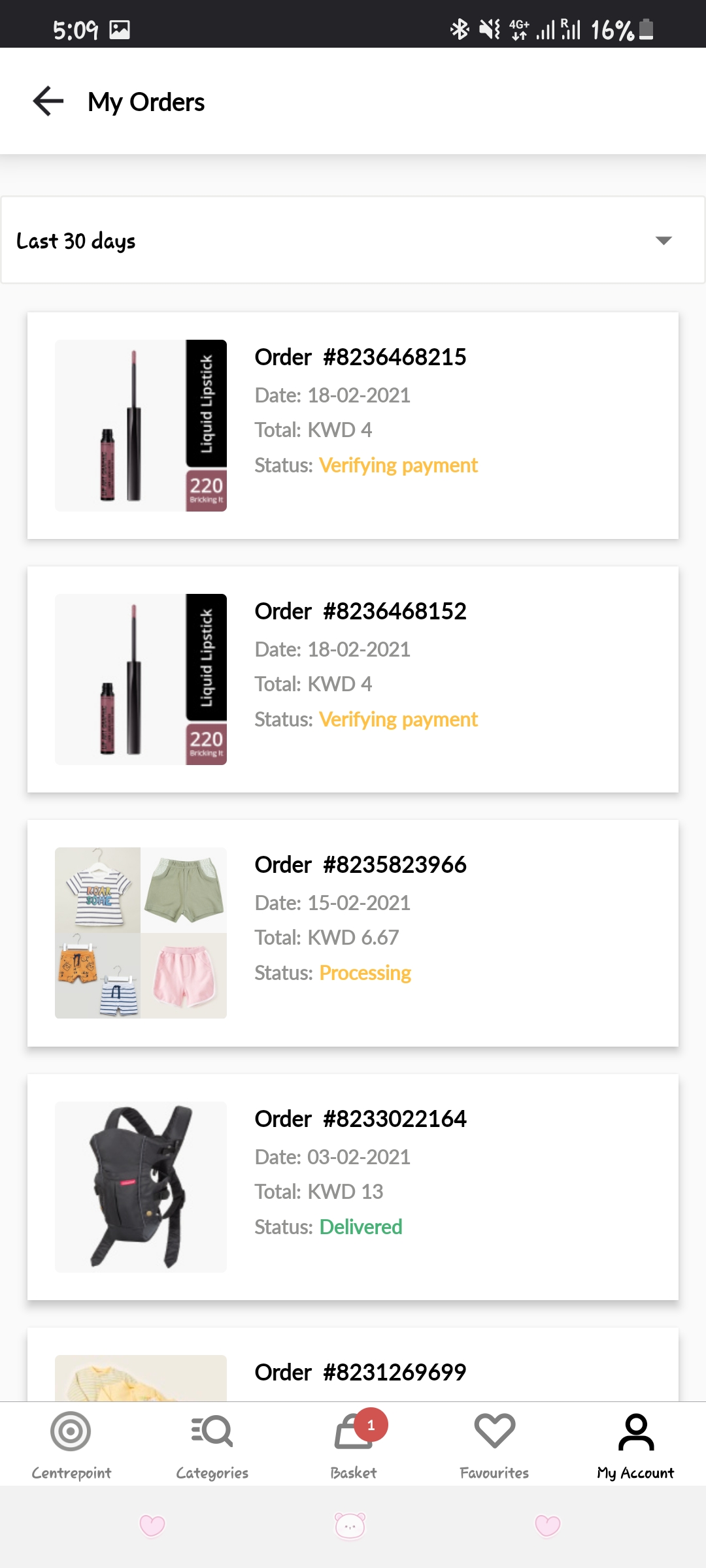This screenshot has width=706, height=1568.
Task: Switch to the Centrepoint tab
Action: pos(71,1444)
